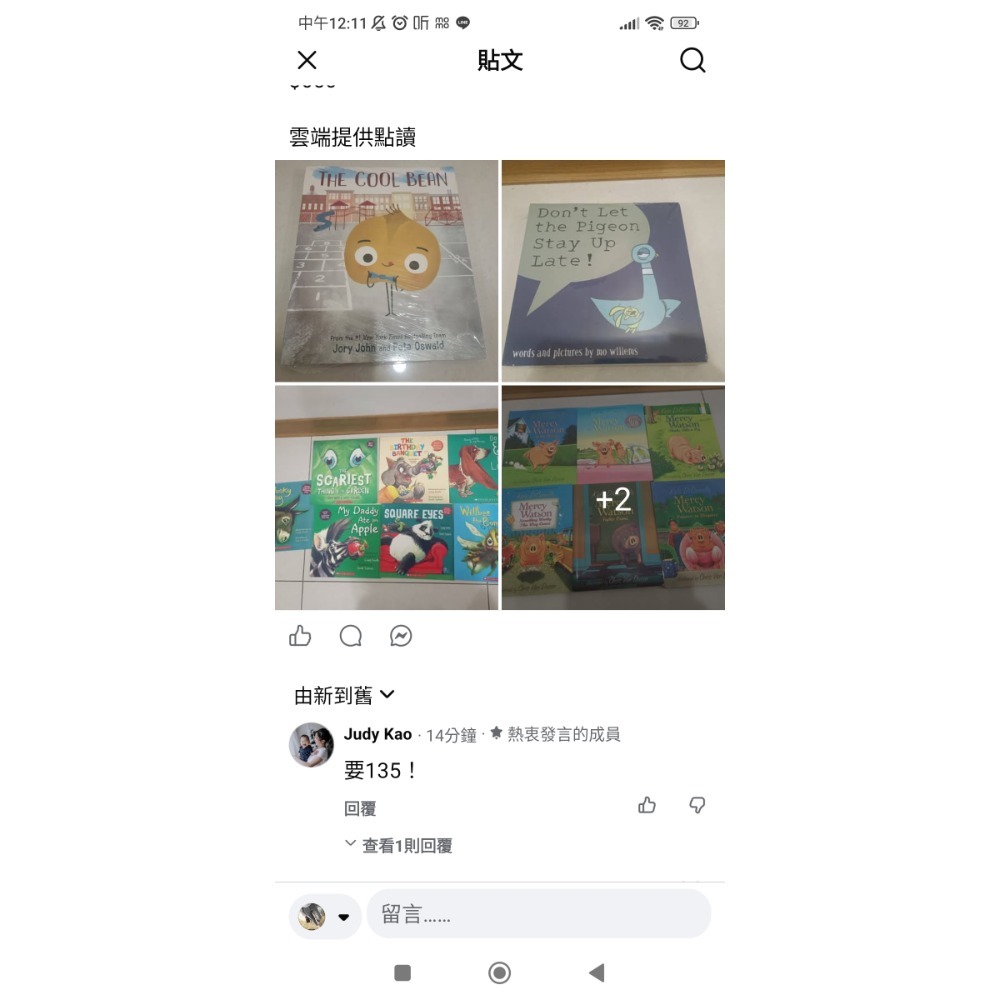Expand 查看1則回覆
Viewport: 1000px width, 1000px height.
(400, 846)
